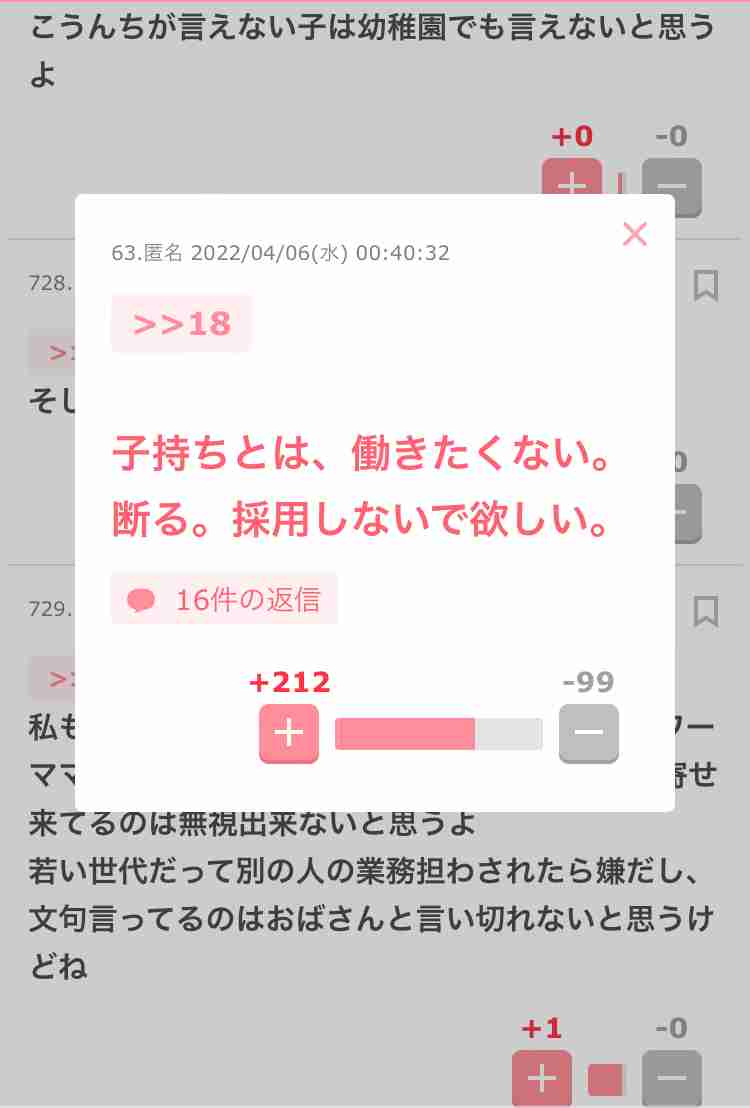The image size is (750, 1108).
Task: Downvote the bottom comment showing -0
Action: (674, 1079)
